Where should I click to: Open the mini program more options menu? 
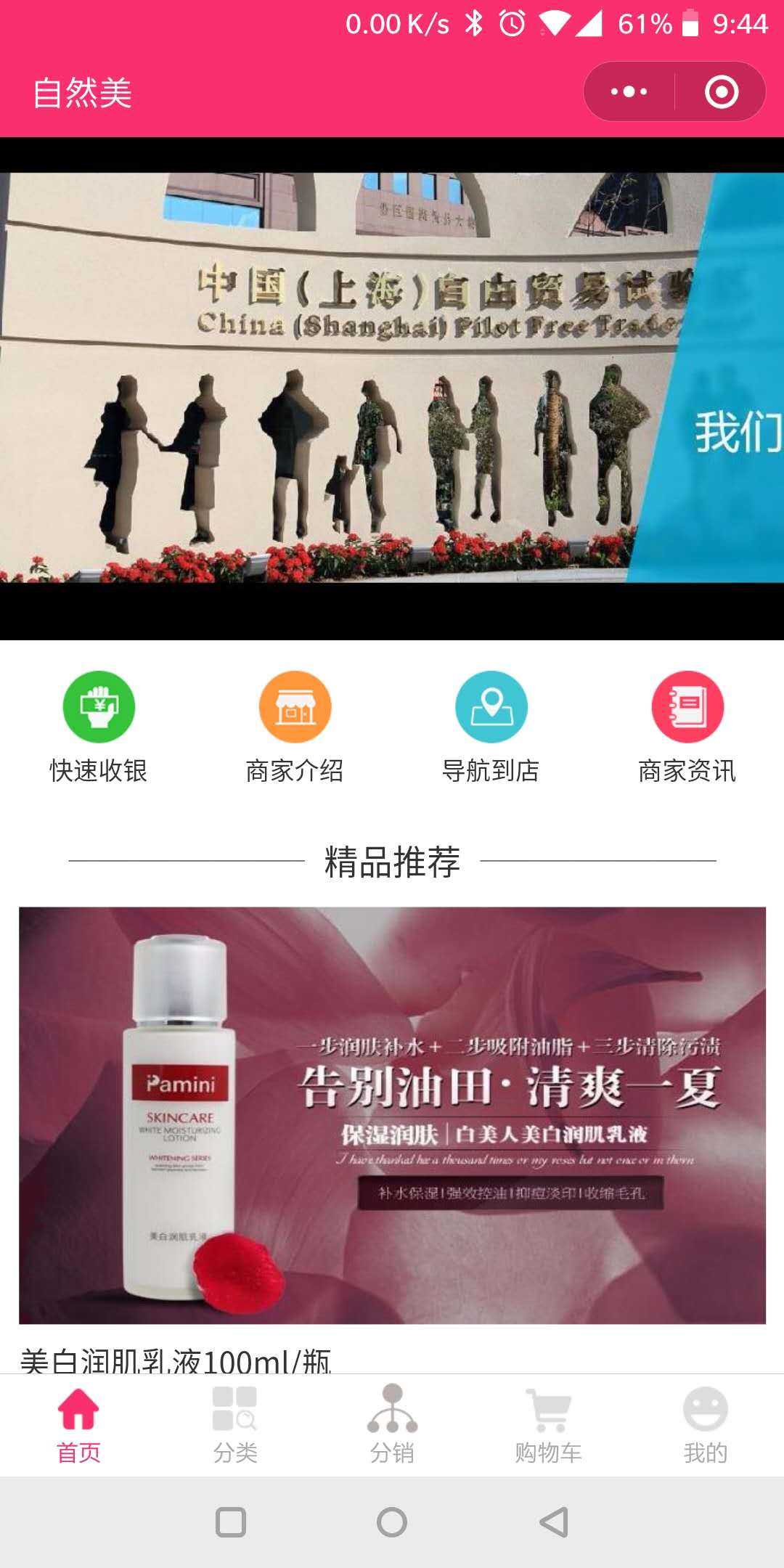pos(629,92)
